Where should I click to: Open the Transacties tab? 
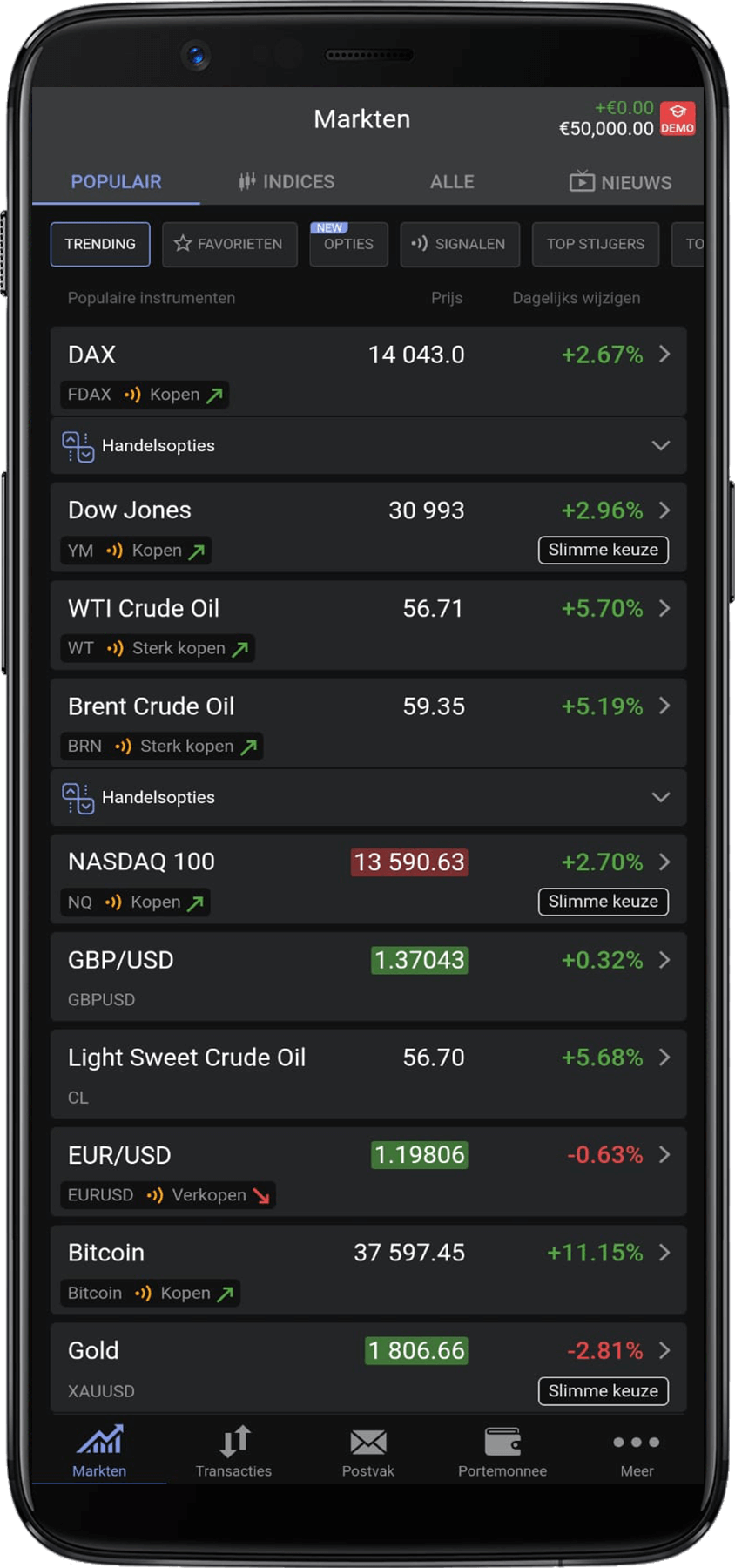coord(233,1452)
